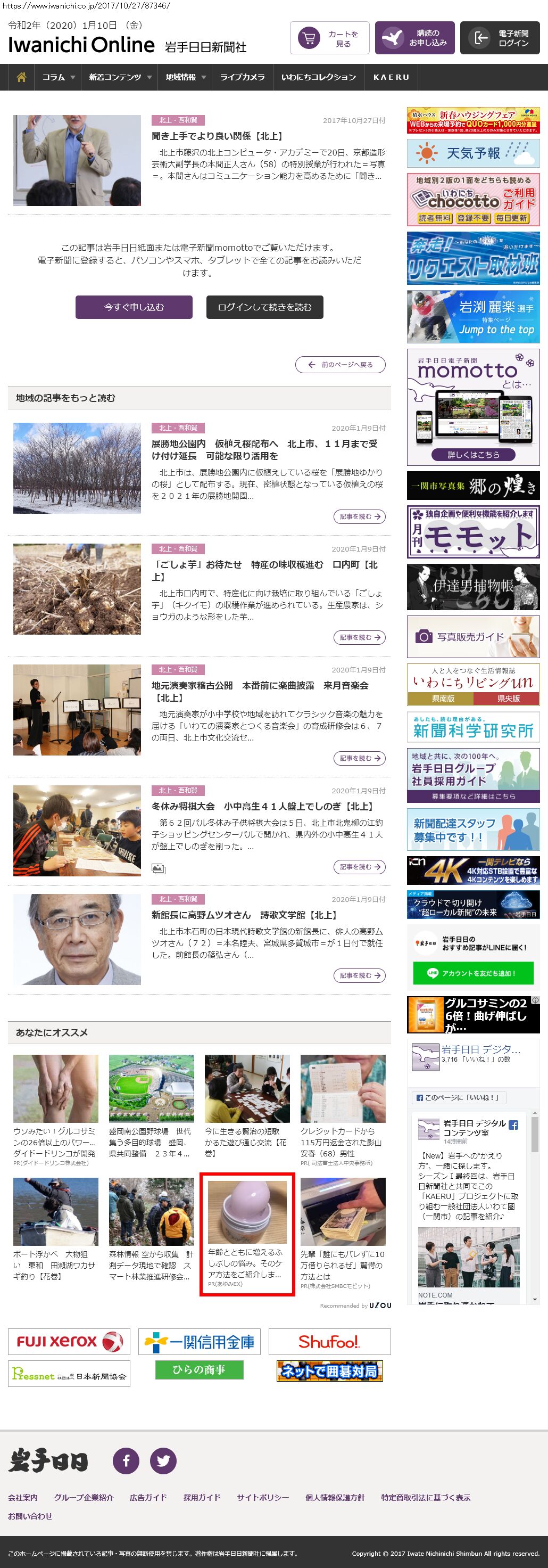Open 会社案内 footer link

tap(23, 1497)
